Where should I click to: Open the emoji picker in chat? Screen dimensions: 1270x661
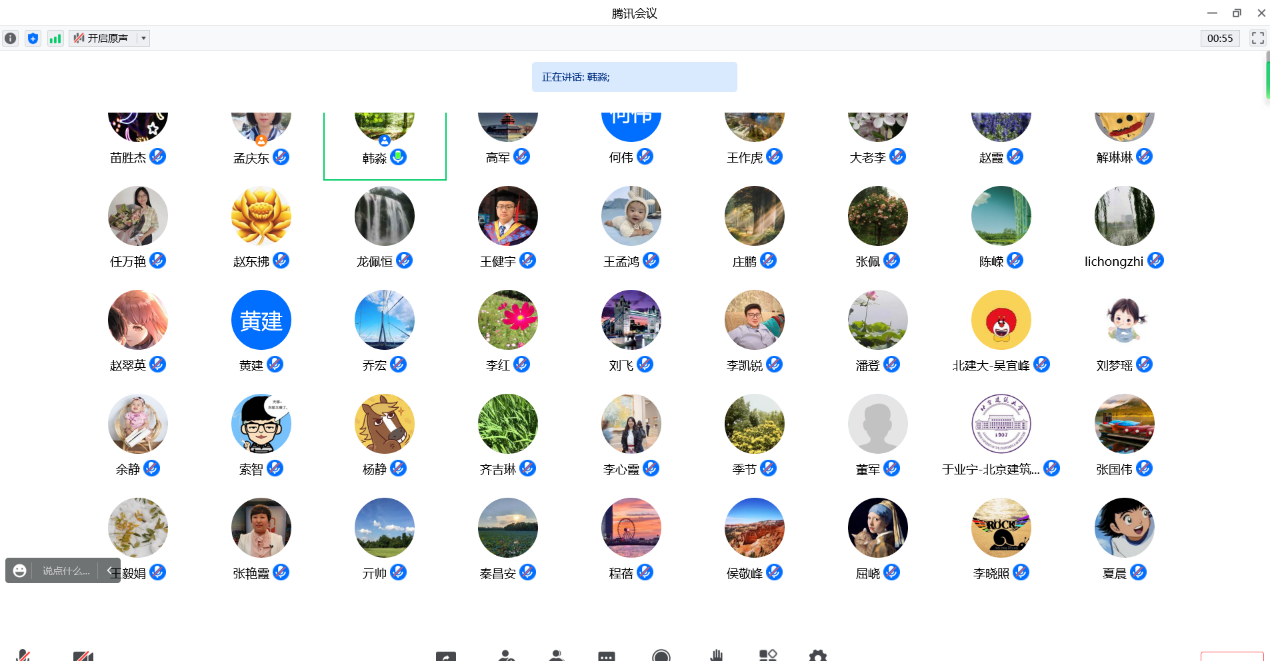click(x=20, y=571)
